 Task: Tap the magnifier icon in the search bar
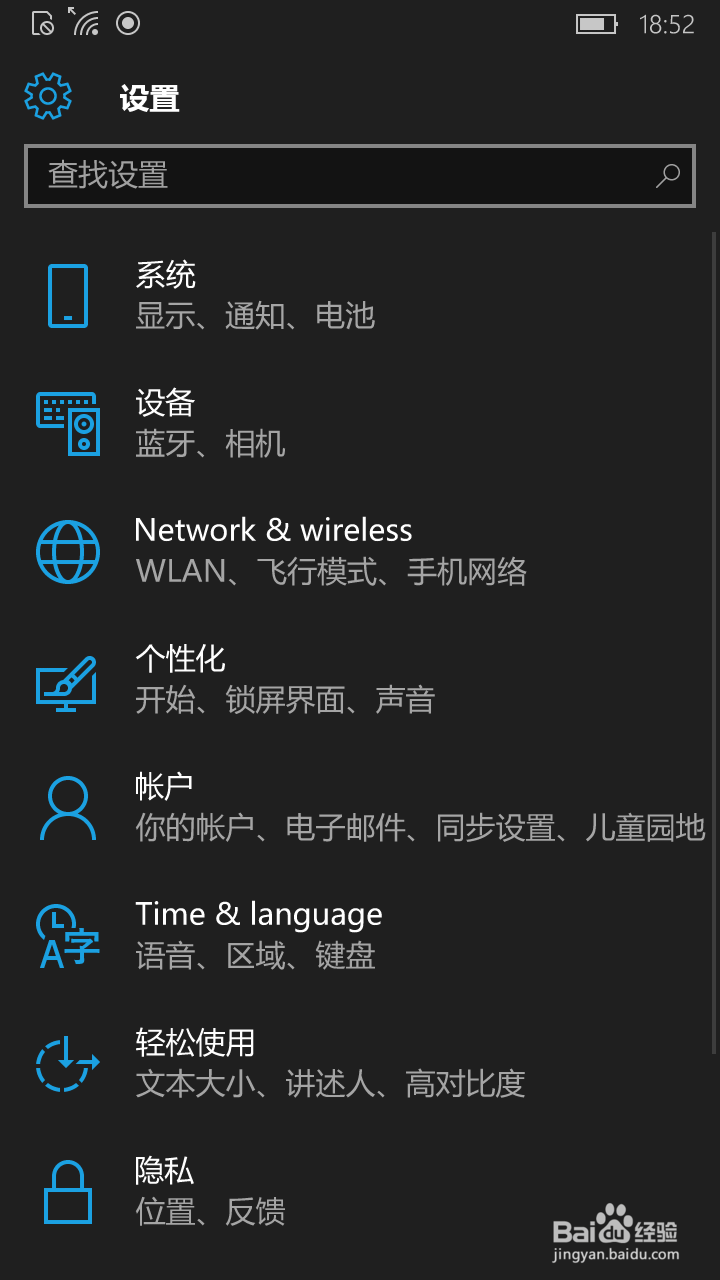[667, 175]
